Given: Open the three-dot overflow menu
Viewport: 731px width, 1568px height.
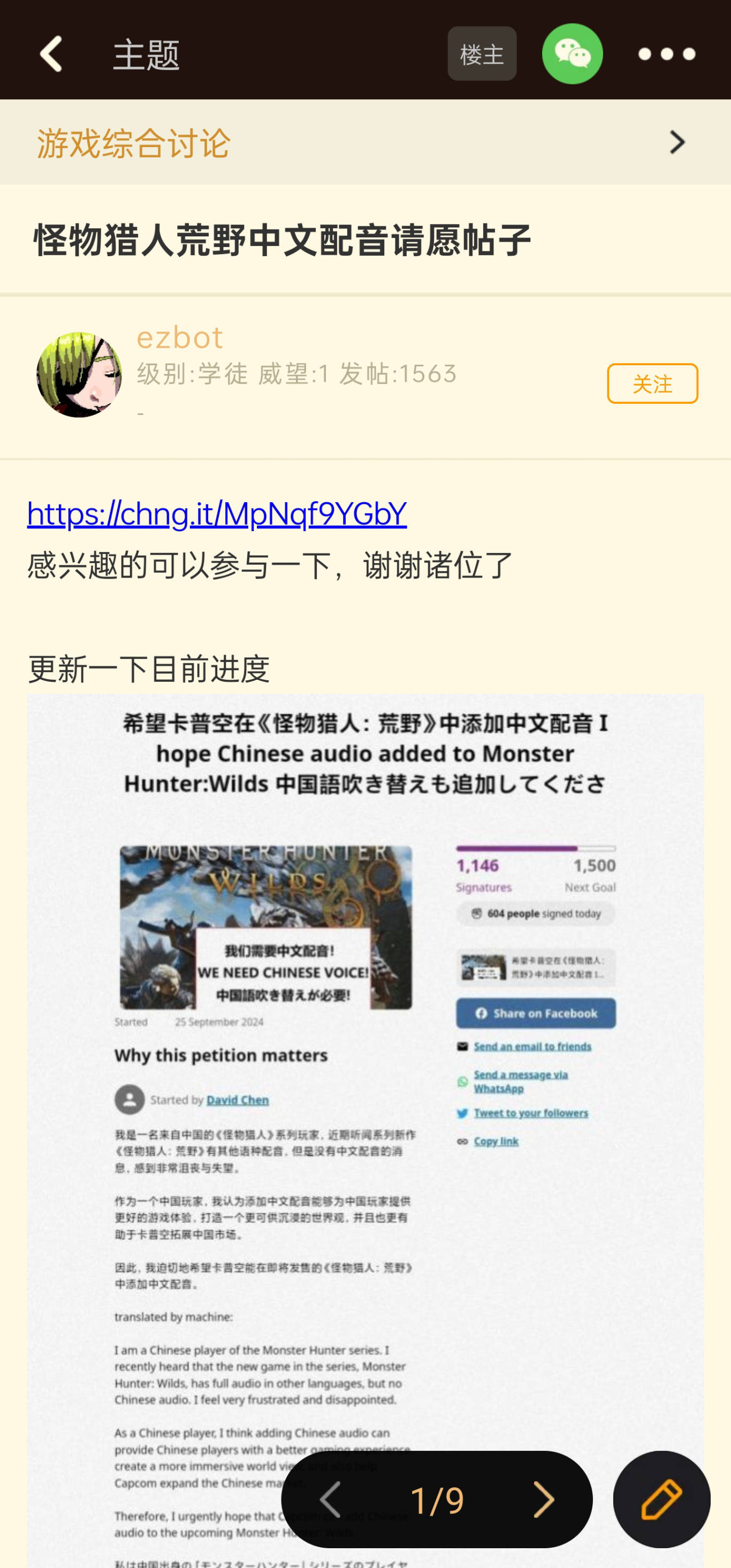Looking at the screenshot, I should click(x=666, y=54).
